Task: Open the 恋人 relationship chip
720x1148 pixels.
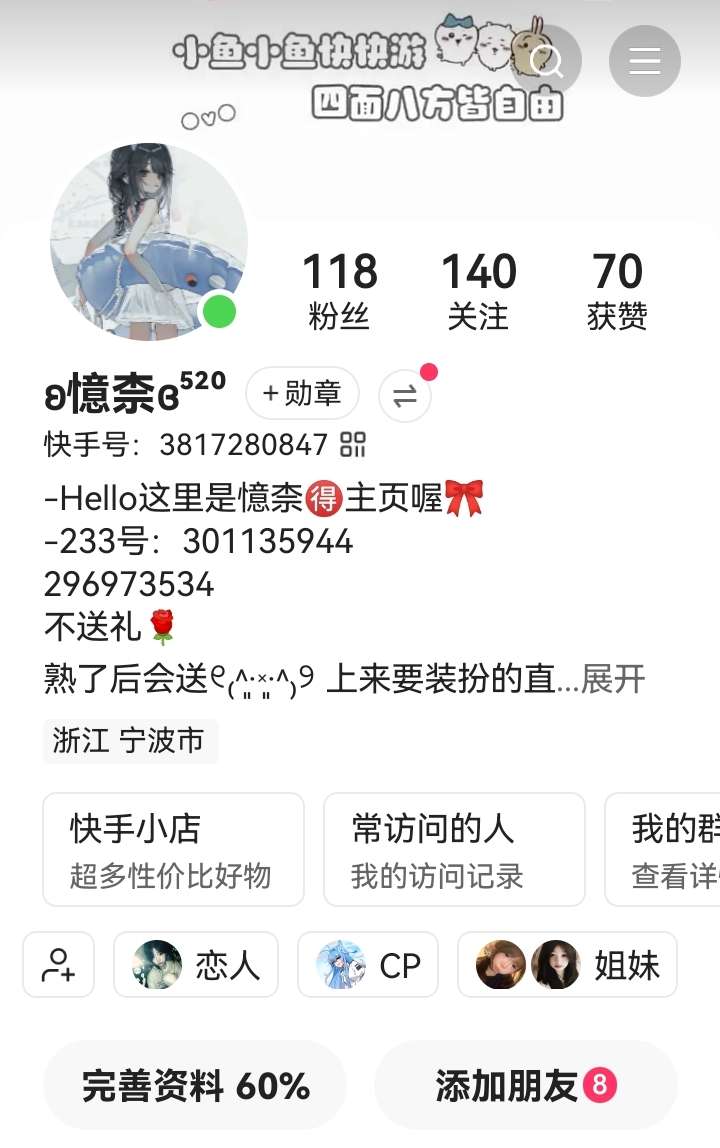Action: [x=196, y=965]
